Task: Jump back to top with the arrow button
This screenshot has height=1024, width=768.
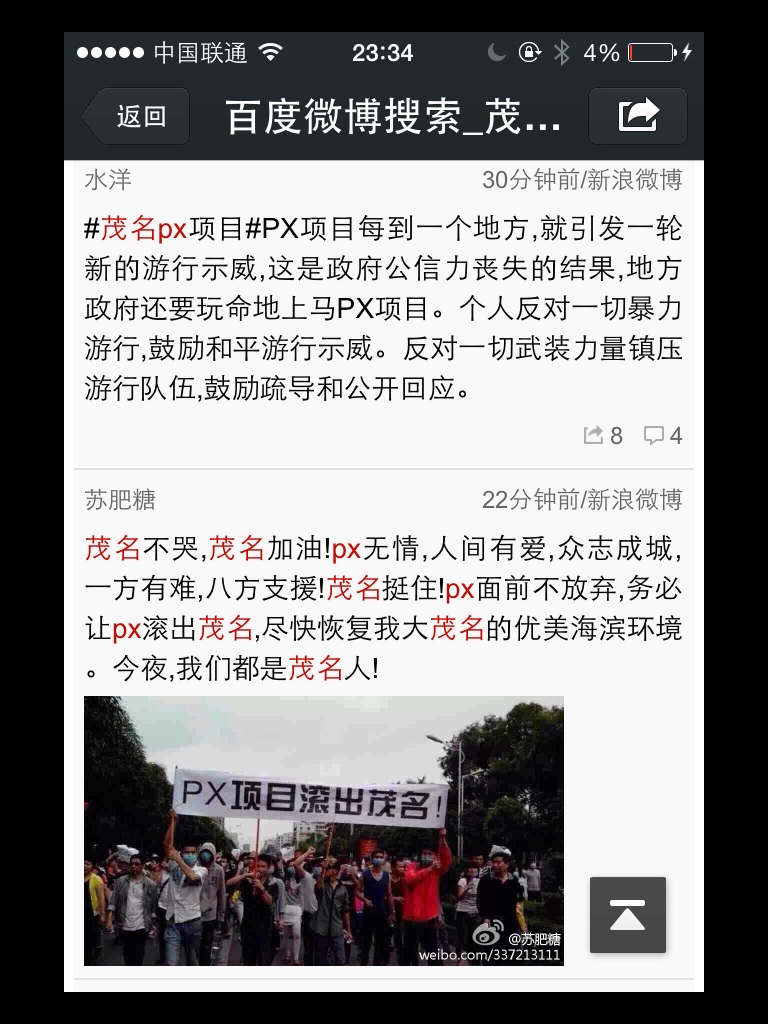Action: point(627,915)
